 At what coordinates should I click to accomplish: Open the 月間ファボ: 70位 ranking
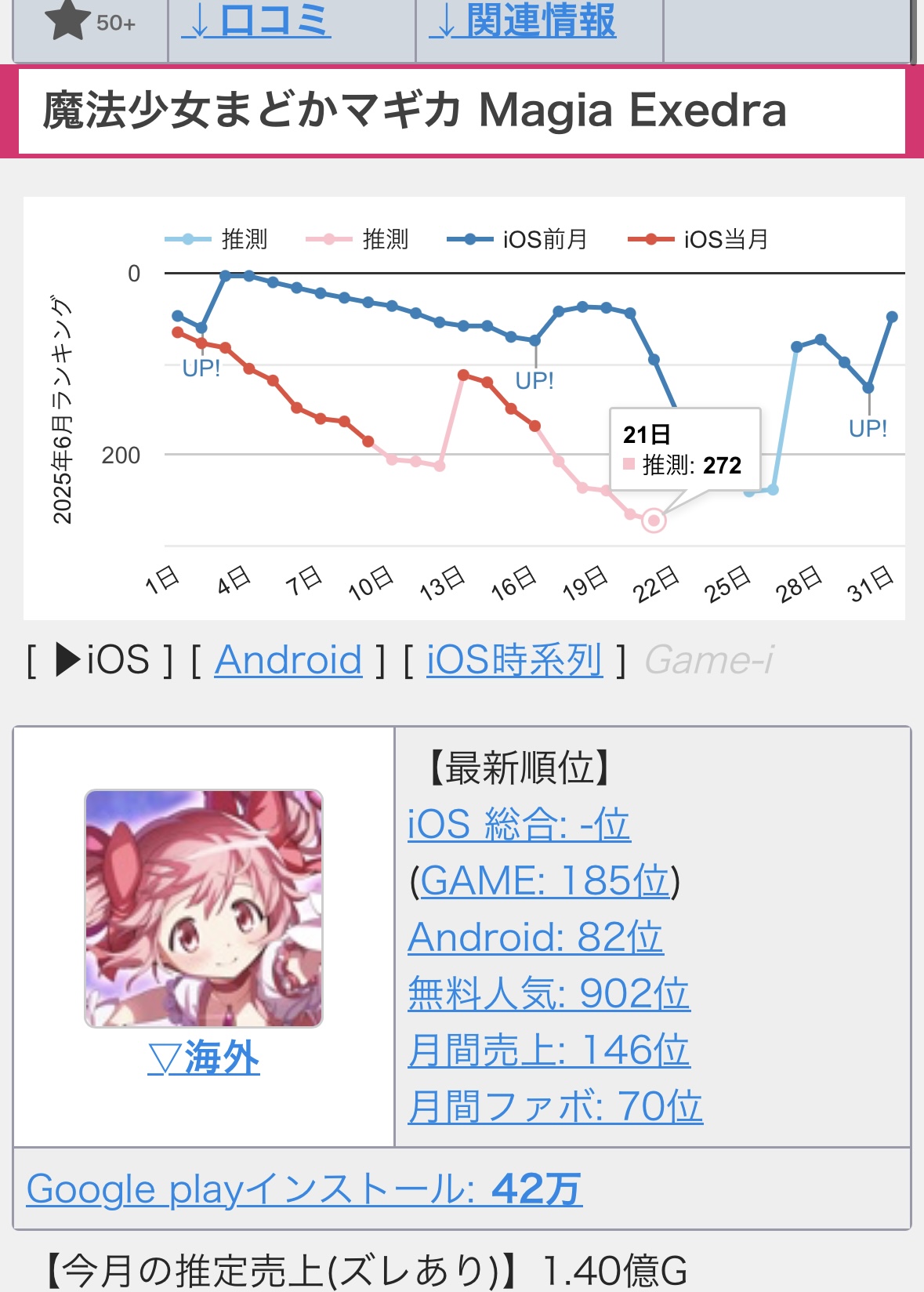pyautogui.click(x=555, y=1107)
